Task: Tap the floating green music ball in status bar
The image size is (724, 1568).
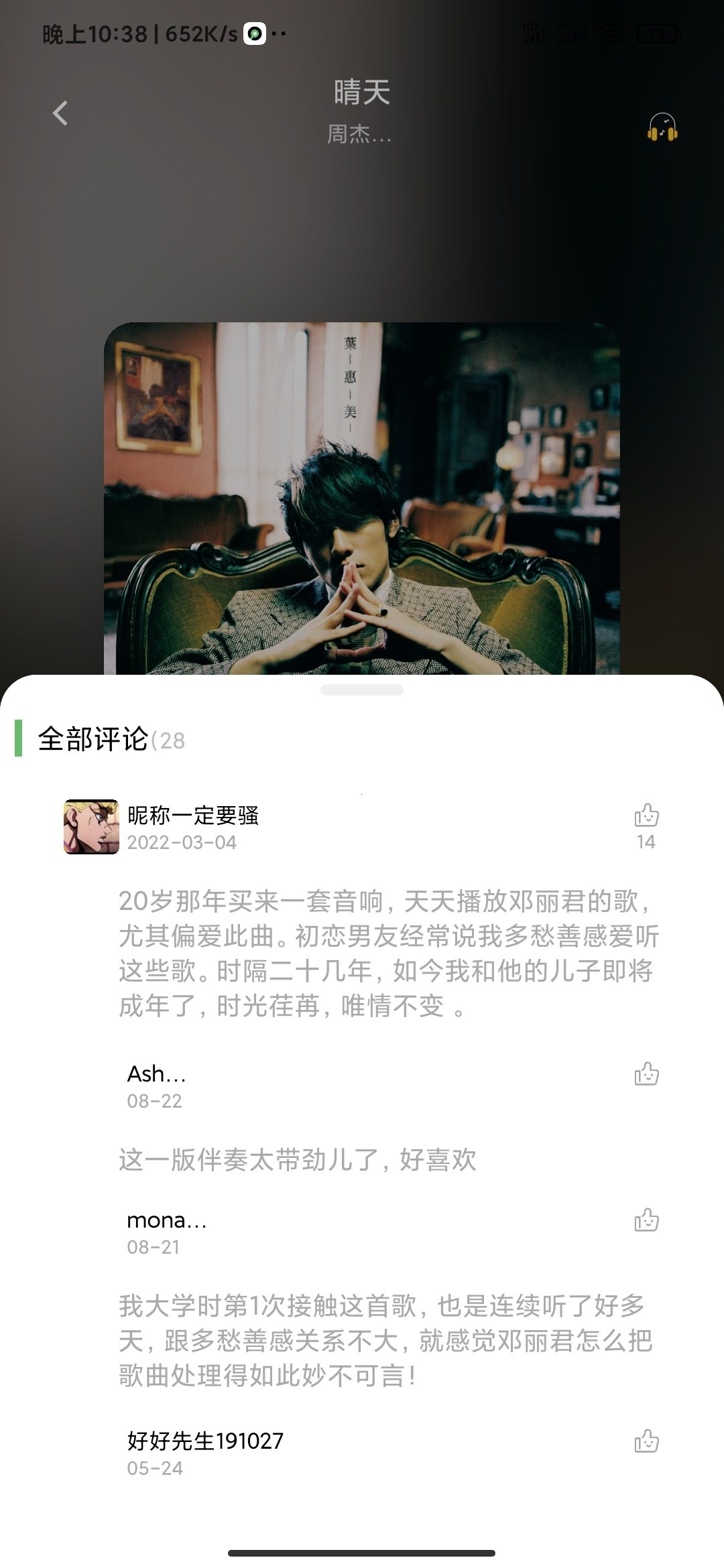Action: [253, 32]
